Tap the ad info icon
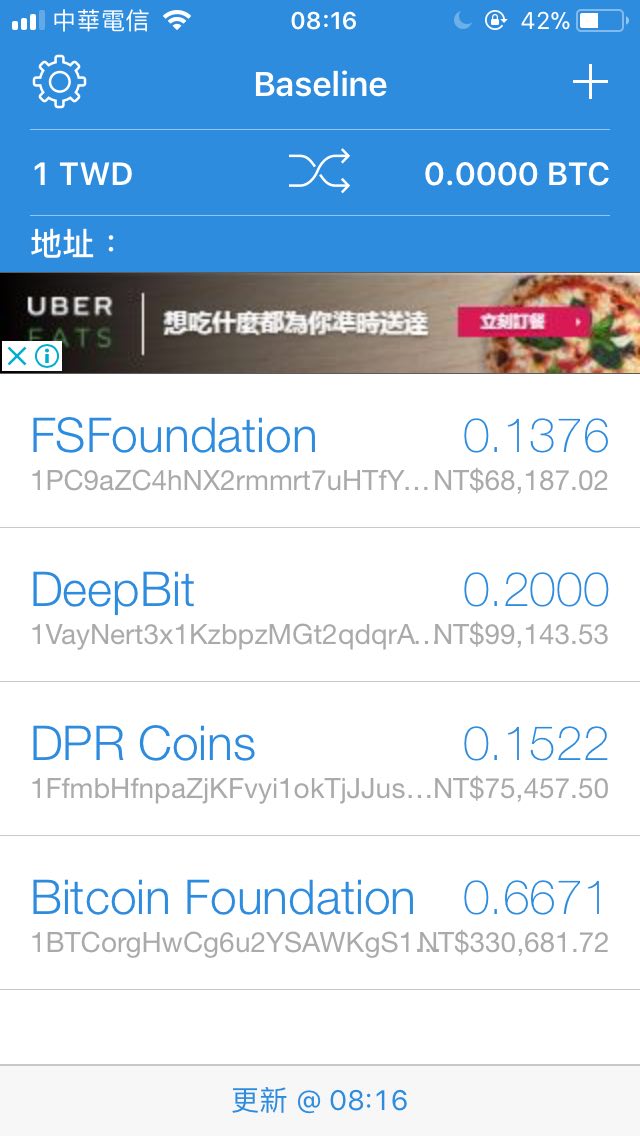The width and height of the screenshot is (640, 1136). [x=47, y=356]
